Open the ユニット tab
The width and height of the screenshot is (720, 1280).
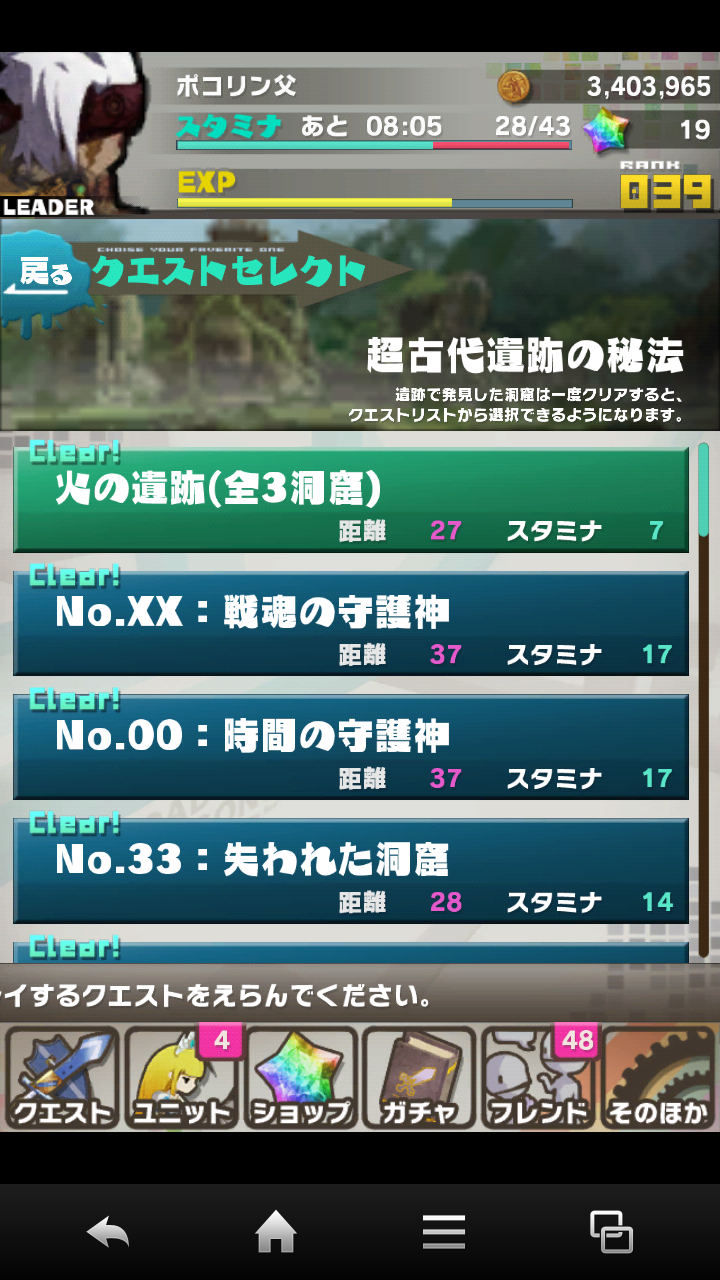click(x=181, y=1078)
